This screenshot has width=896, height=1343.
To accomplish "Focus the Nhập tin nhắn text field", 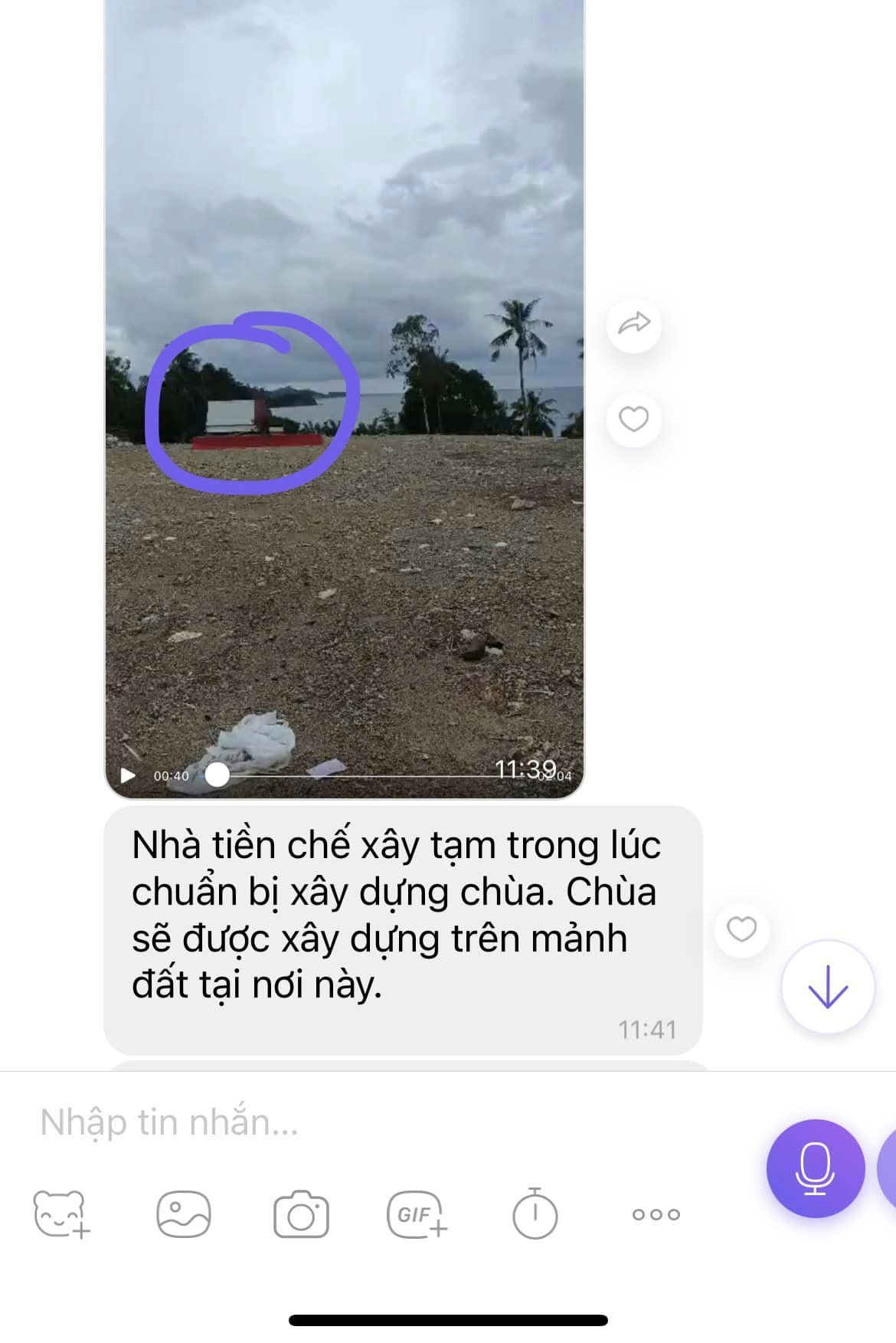I will point(383,1122).
